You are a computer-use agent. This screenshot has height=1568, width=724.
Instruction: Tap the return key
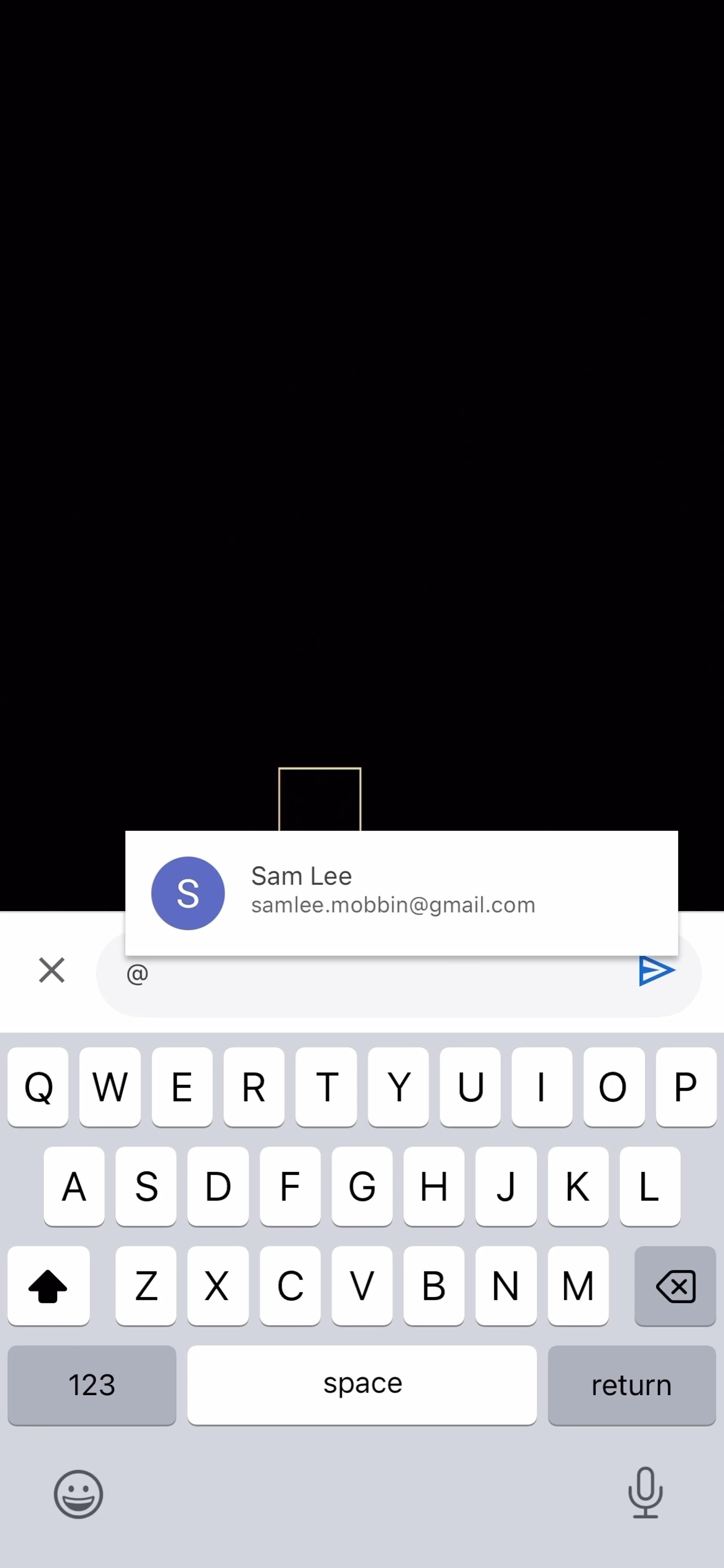(631, 1385)
